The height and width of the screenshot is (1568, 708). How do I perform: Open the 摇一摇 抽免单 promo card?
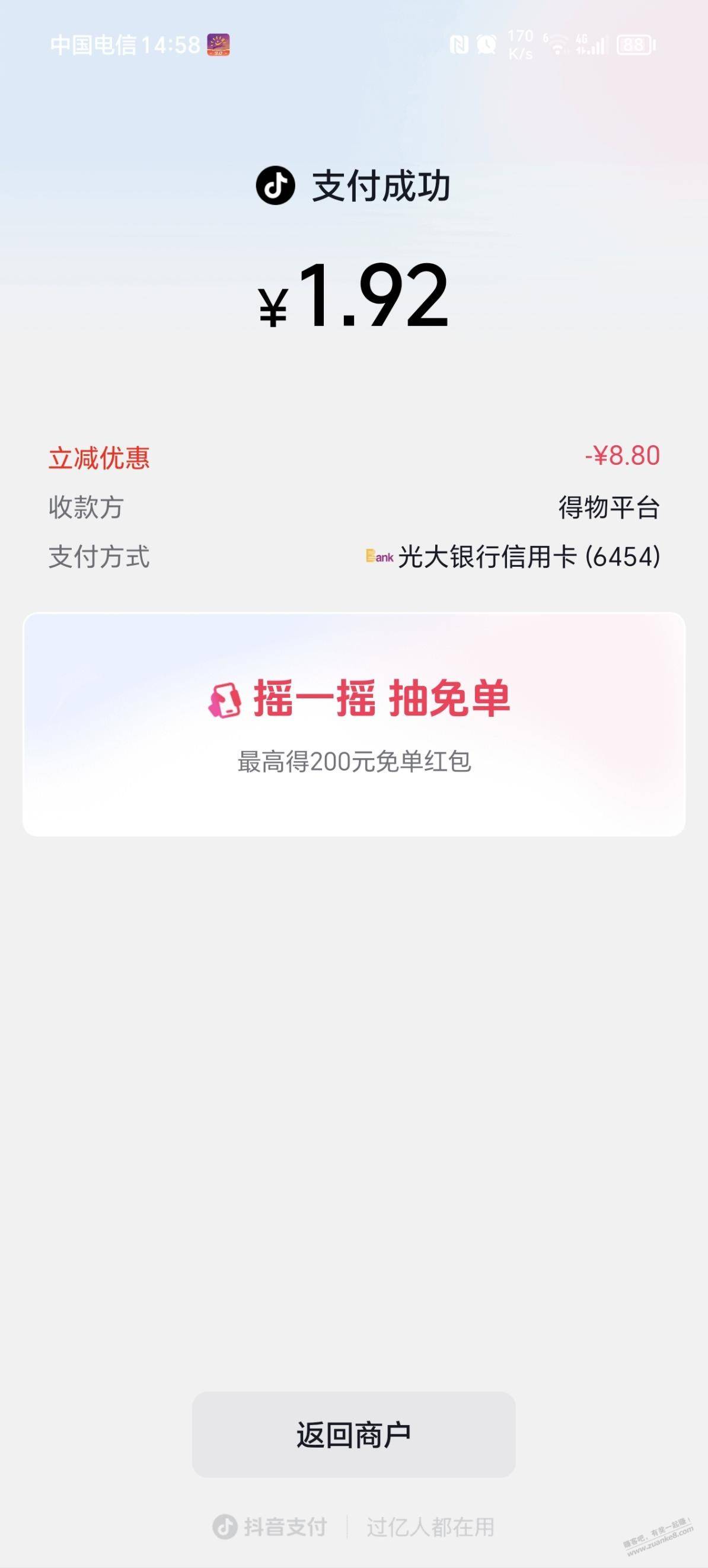(353, 723)
